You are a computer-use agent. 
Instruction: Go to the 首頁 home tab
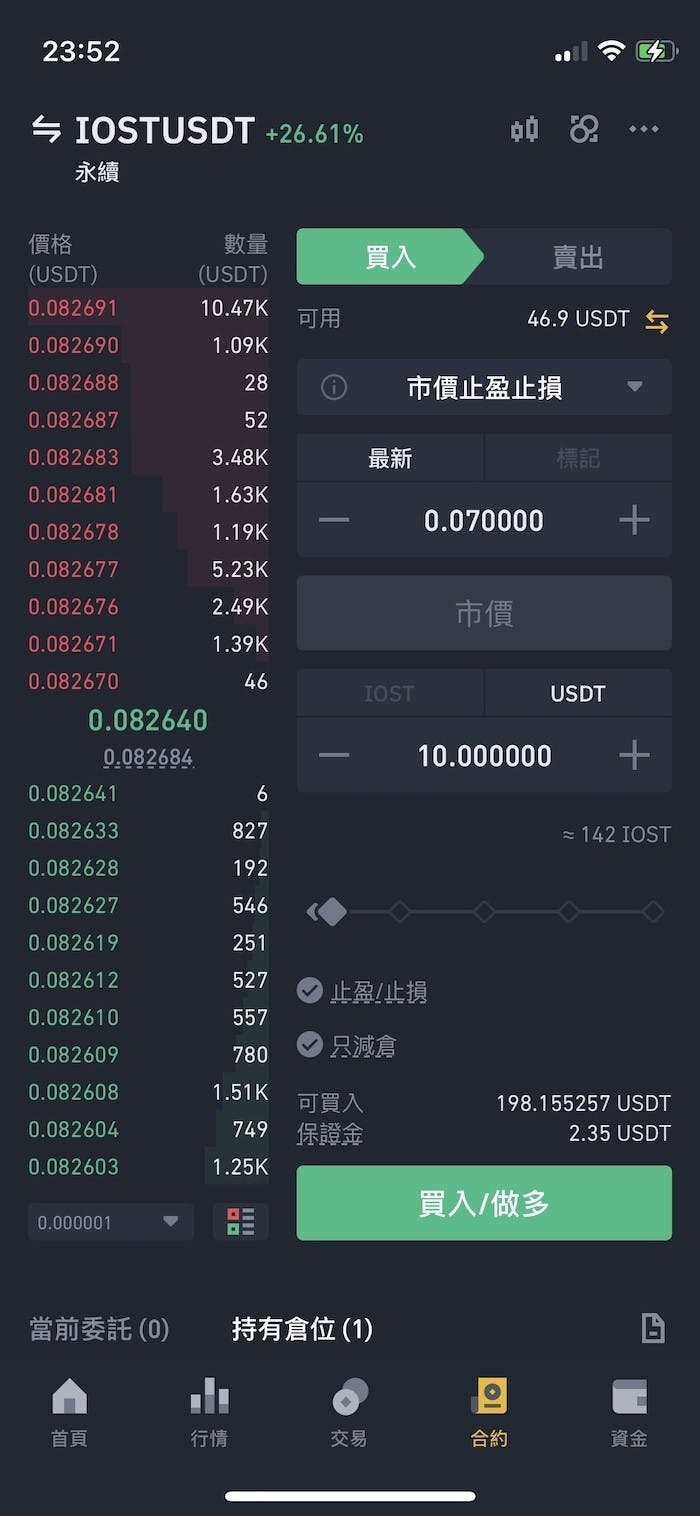[x=69, y=1411]
